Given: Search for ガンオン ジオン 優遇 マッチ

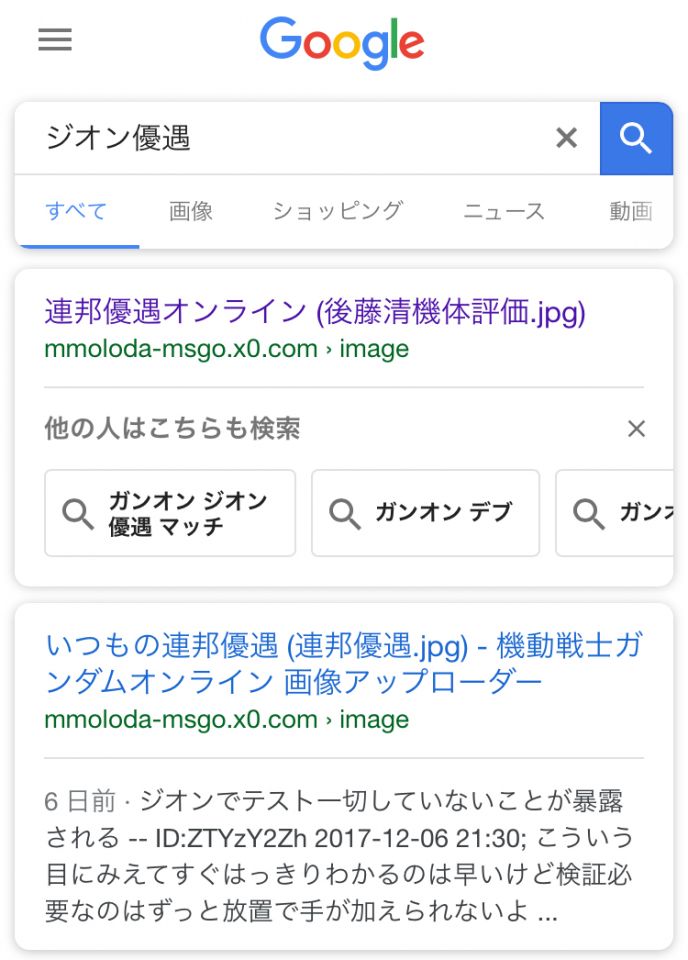Looking at the screenshot, I should coord(170,513).
